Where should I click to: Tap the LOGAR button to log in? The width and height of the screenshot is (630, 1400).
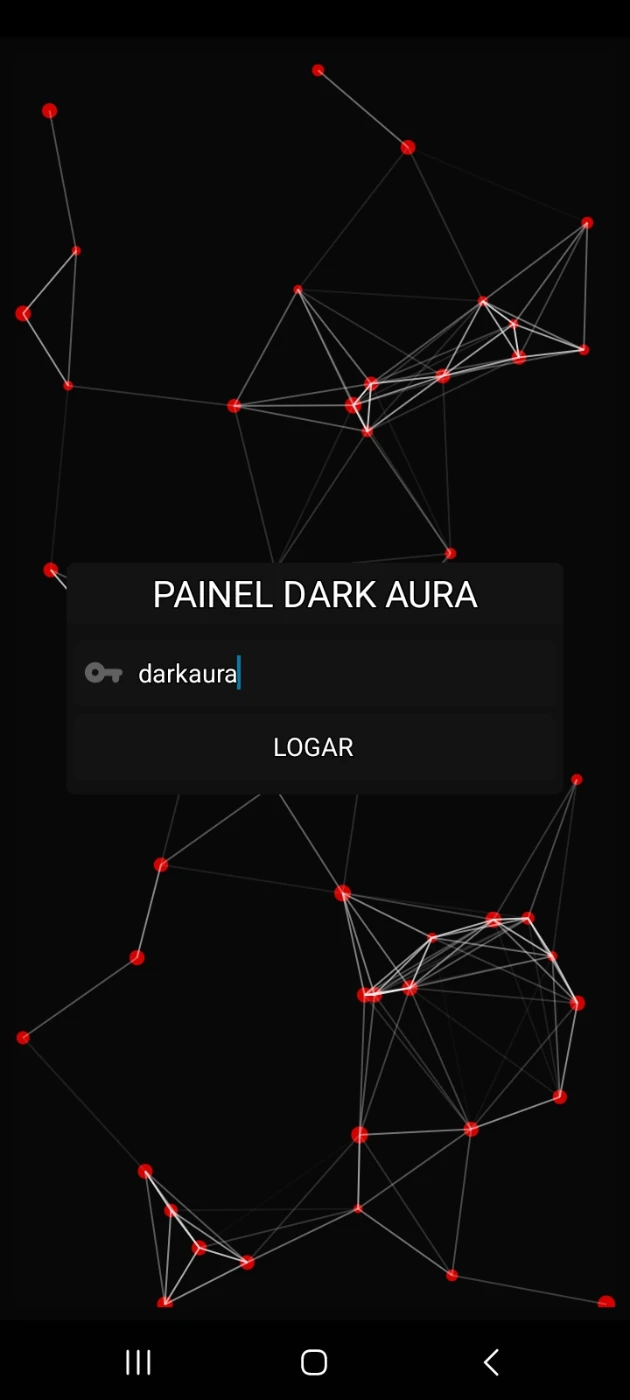point(313,747)
